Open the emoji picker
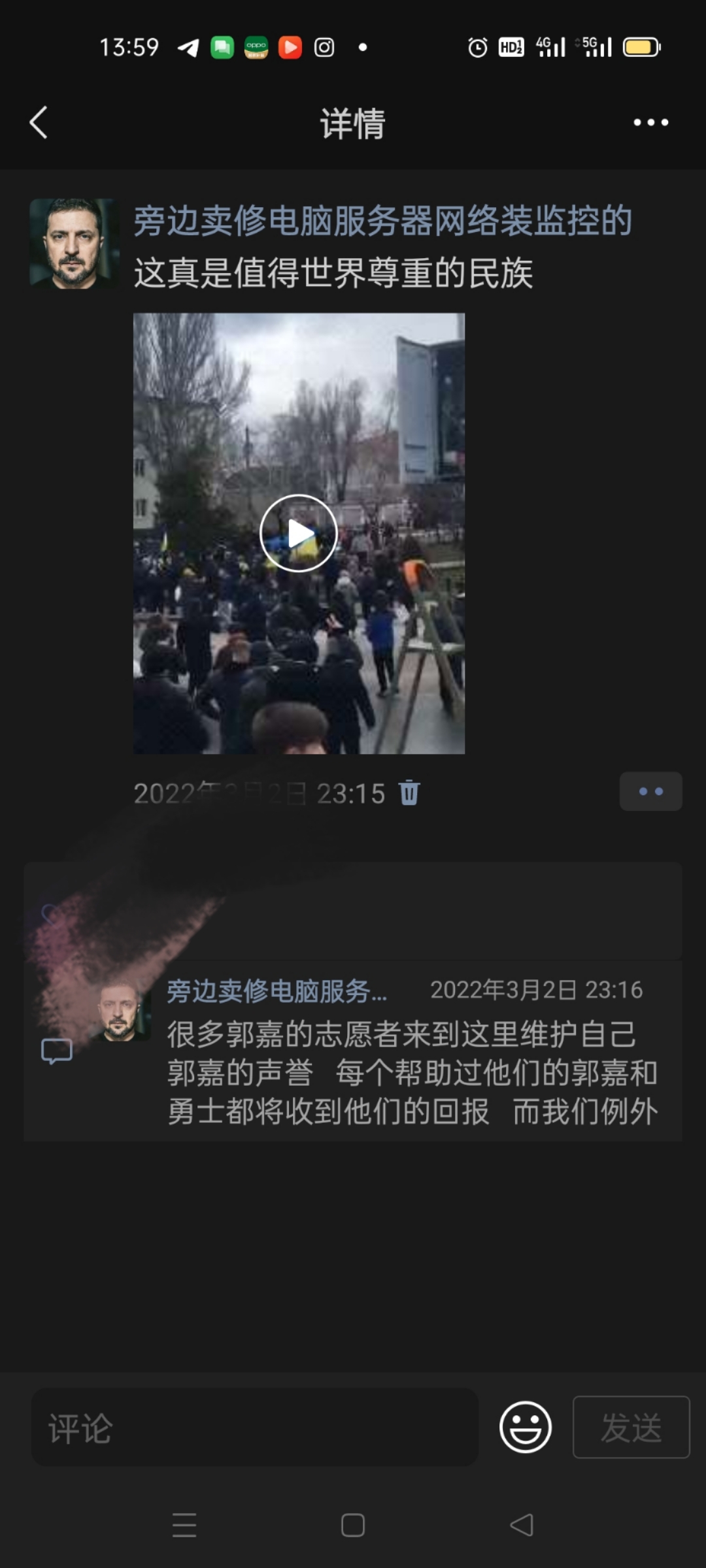Viewport: 706px width, 1568px height. (x=525, y=1428)
